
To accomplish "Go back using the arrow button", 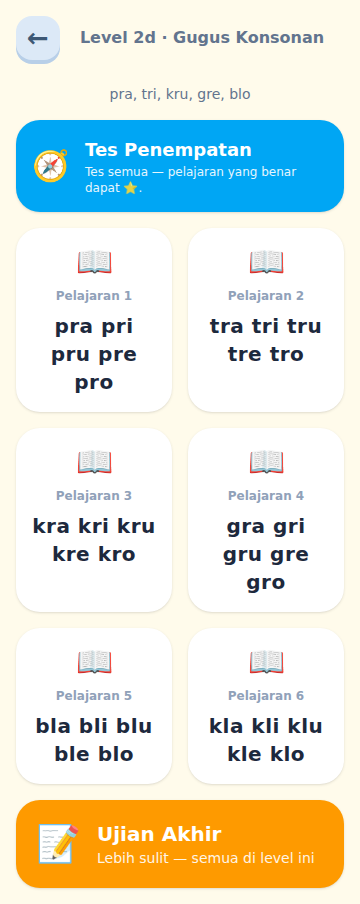I will tap(38, 39).
